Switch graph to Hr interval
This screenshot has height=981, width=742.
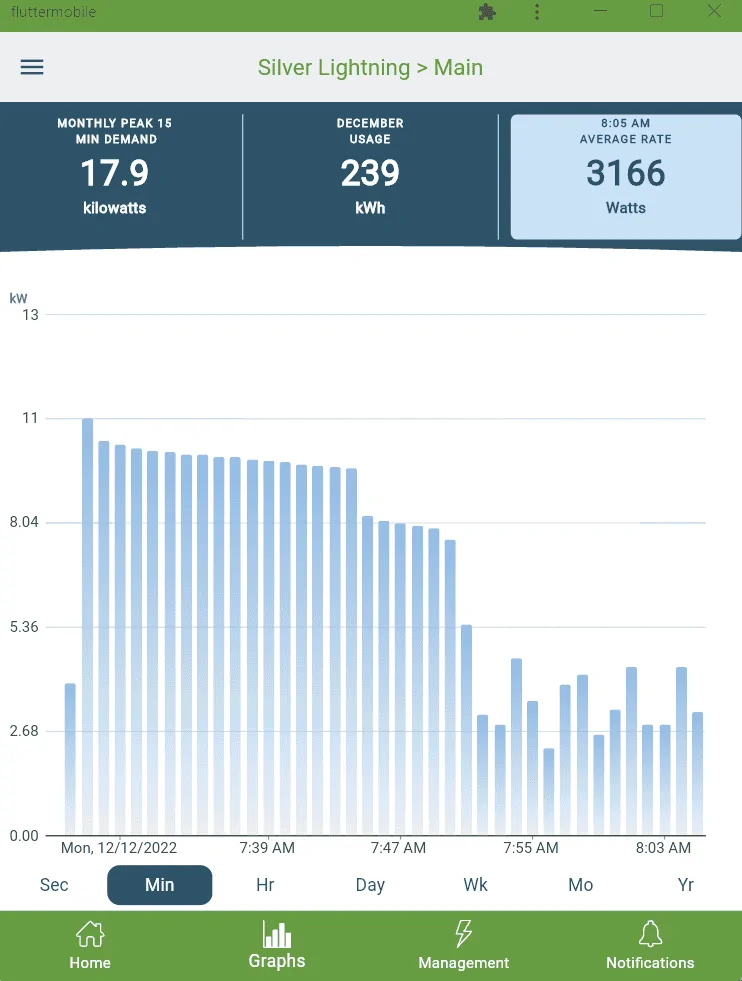265,884
